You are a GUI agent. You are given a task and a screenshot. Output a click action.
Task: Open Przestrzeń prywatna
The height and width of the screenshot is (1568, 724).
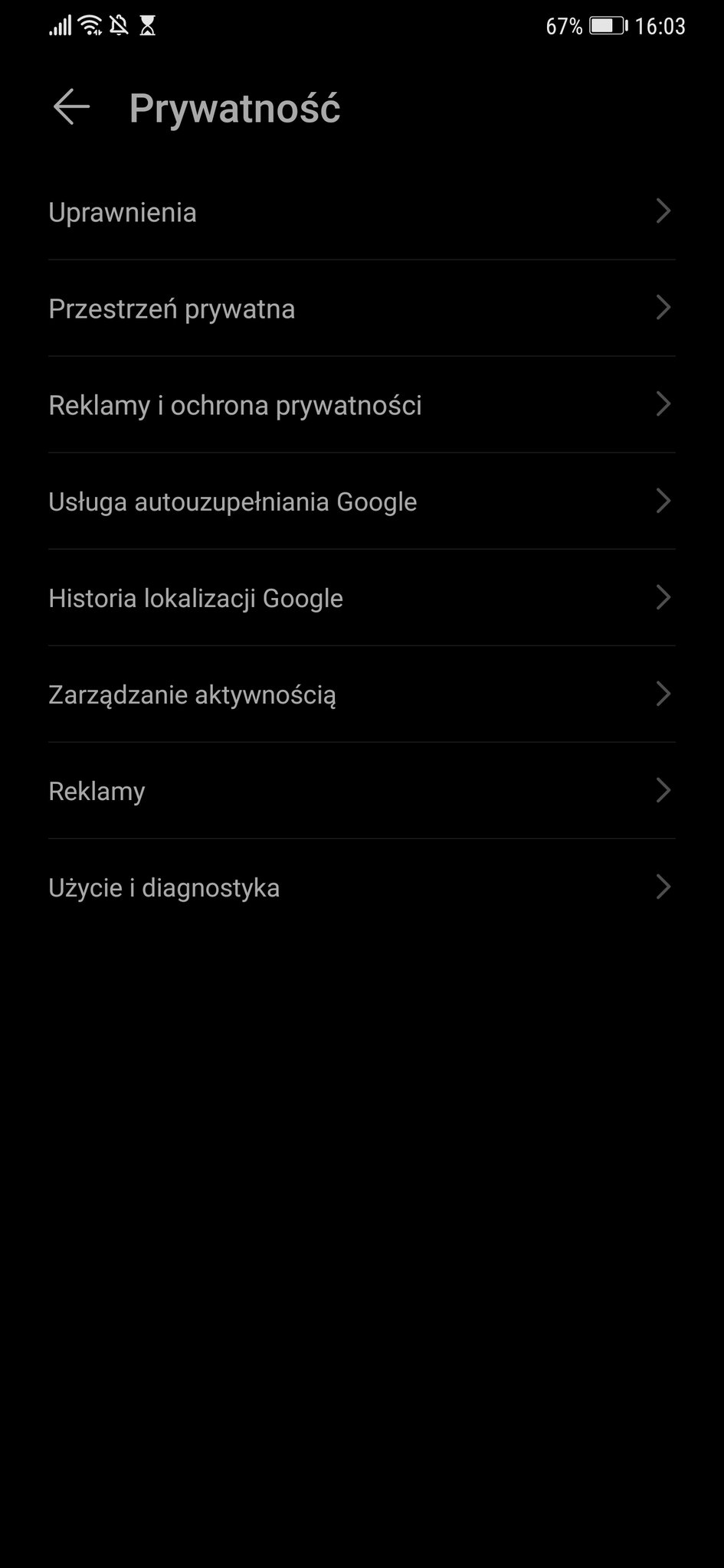pyautogui.click(x=360, y=309)
